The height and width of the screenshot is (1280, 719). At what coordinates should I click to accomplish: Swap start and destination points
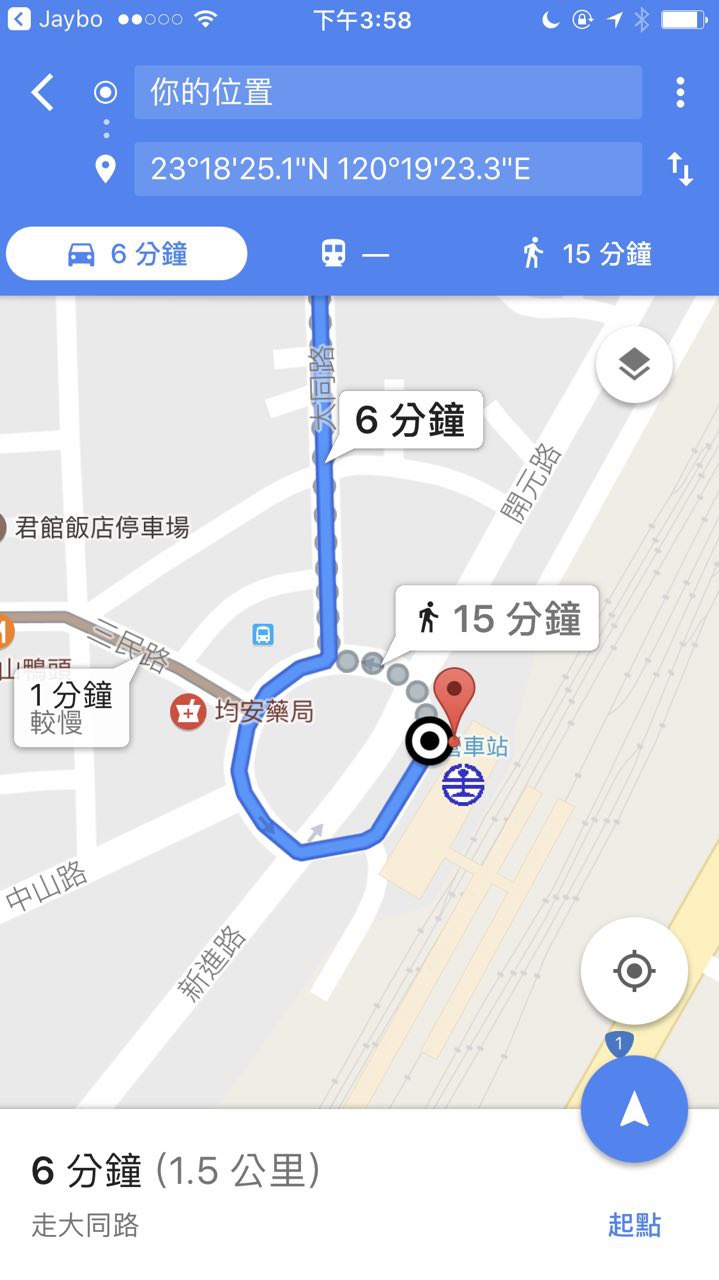(680, 169)
